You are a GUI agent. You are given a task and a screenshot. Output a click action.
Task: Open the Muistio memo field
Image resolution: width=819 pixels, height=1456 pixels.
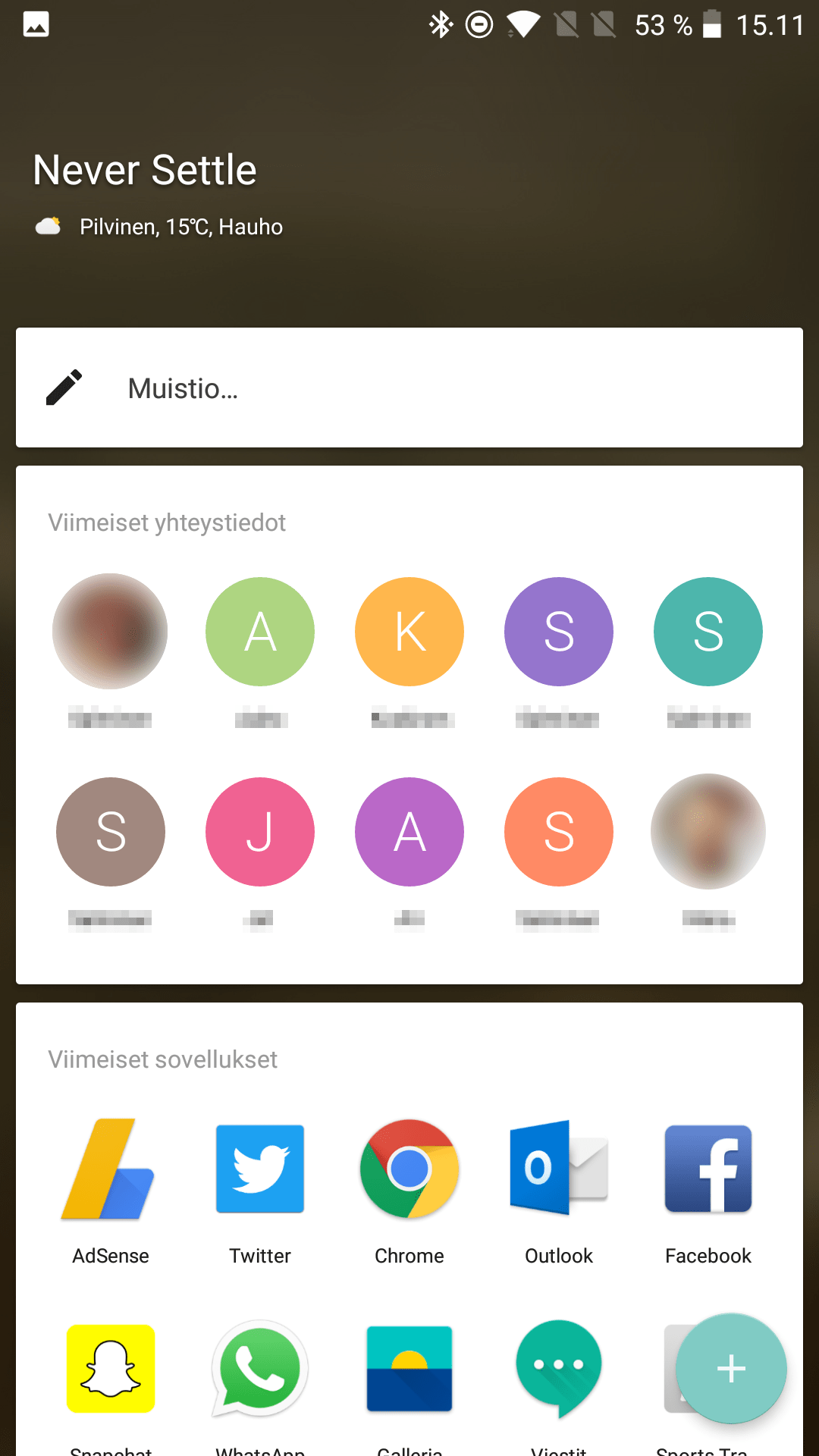pyautogui.click(x=409, y=388)
